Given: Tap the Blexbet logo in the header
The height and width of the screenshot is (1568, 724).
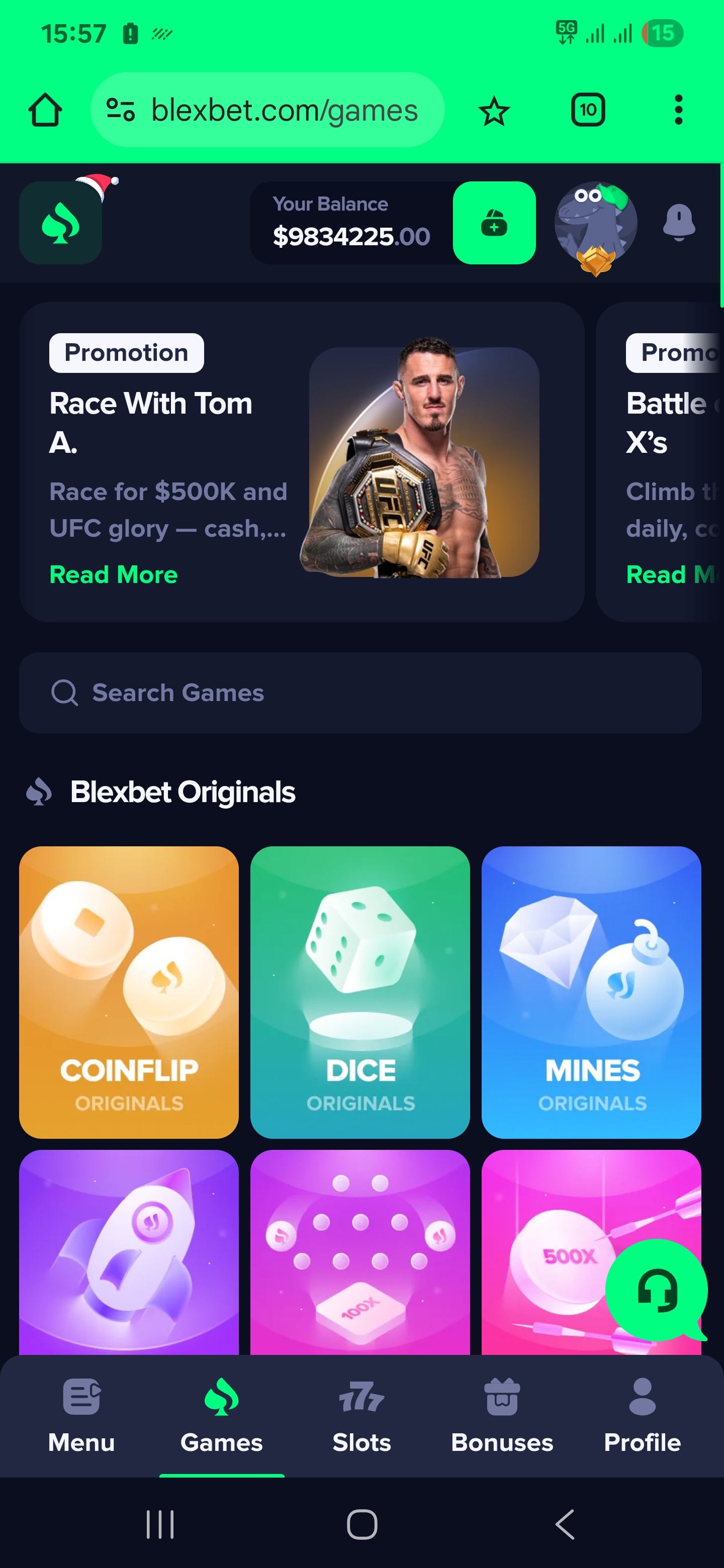Looking at the screenshot, I should point(60,224).
